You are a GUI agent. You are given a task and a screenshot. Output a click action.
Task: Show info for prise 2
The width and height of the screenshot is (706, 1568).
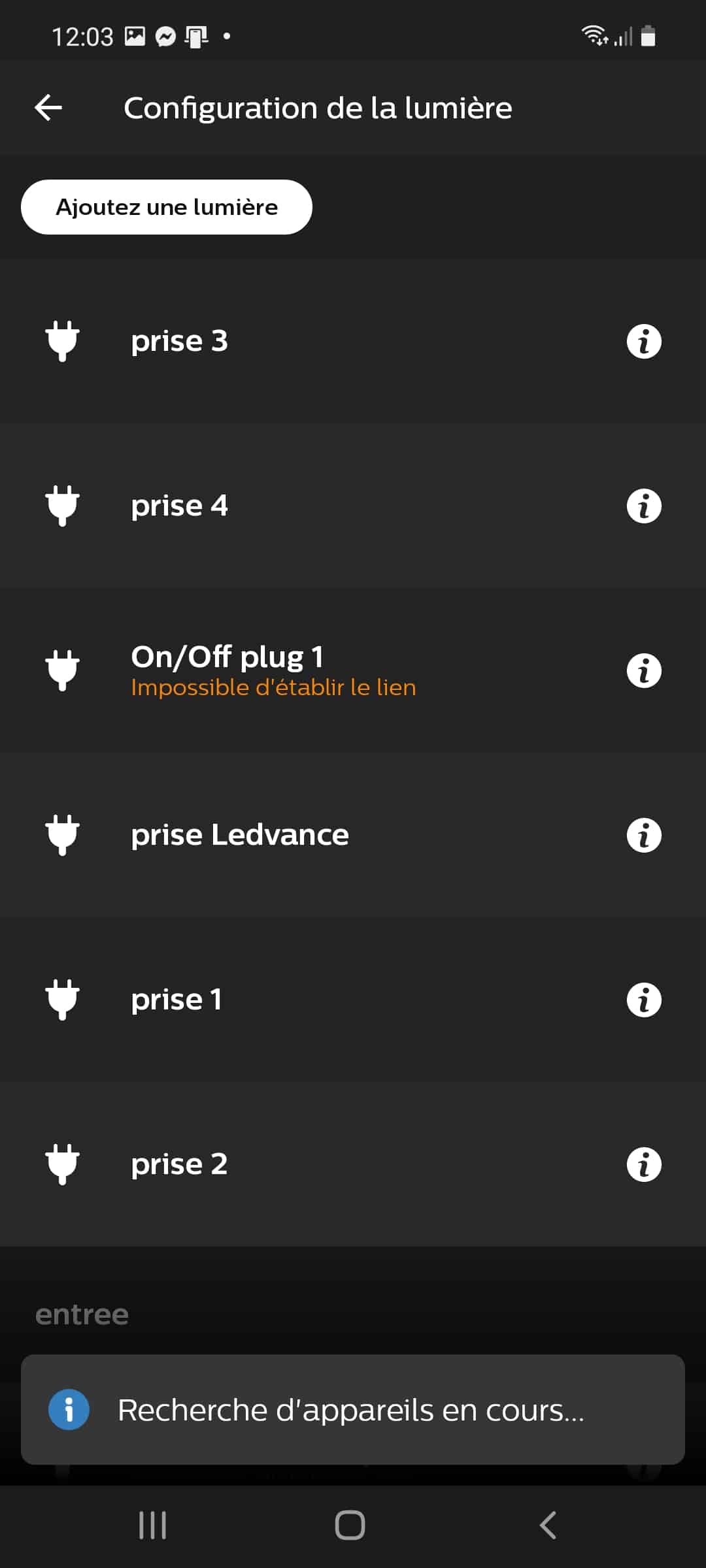644,1164
